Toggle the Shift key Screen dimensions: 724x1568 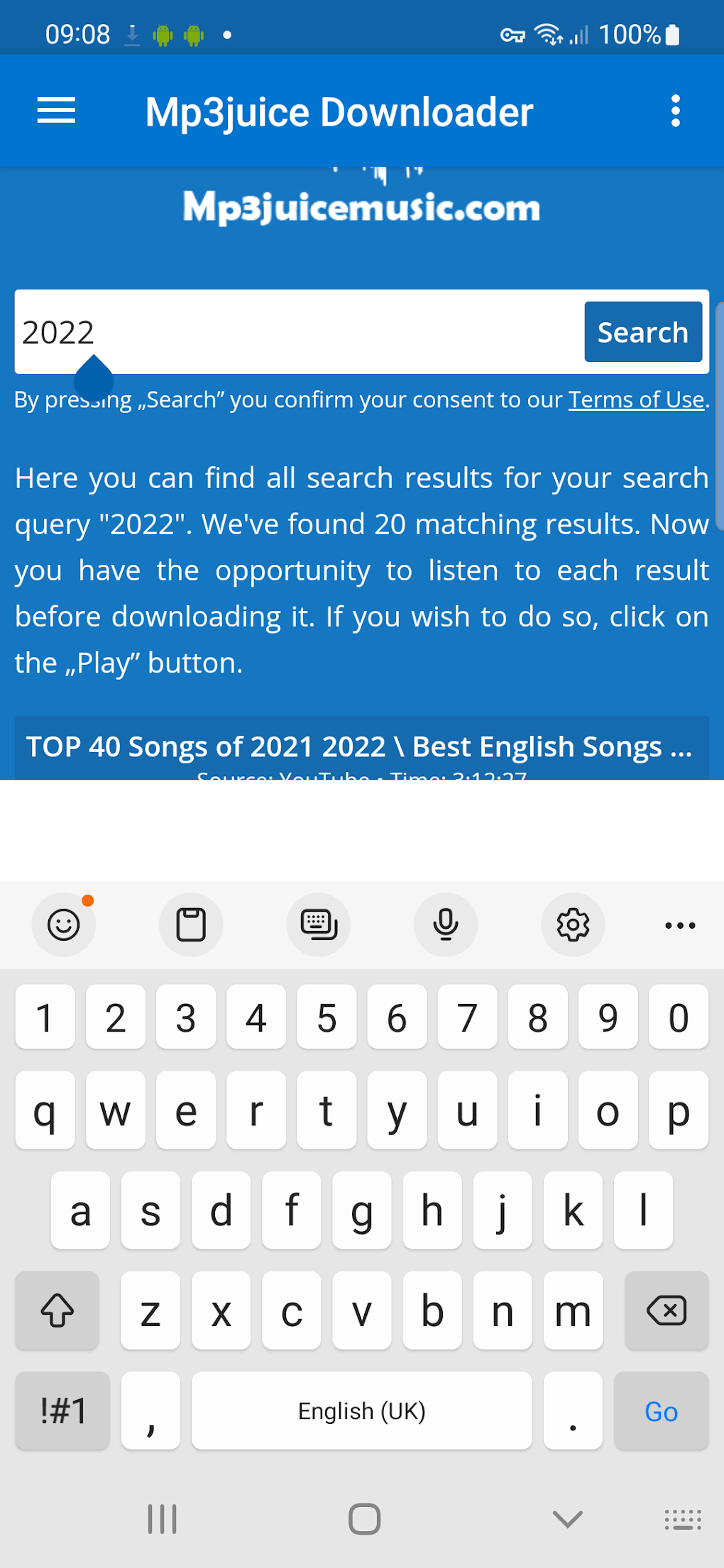click(57, 1311)
